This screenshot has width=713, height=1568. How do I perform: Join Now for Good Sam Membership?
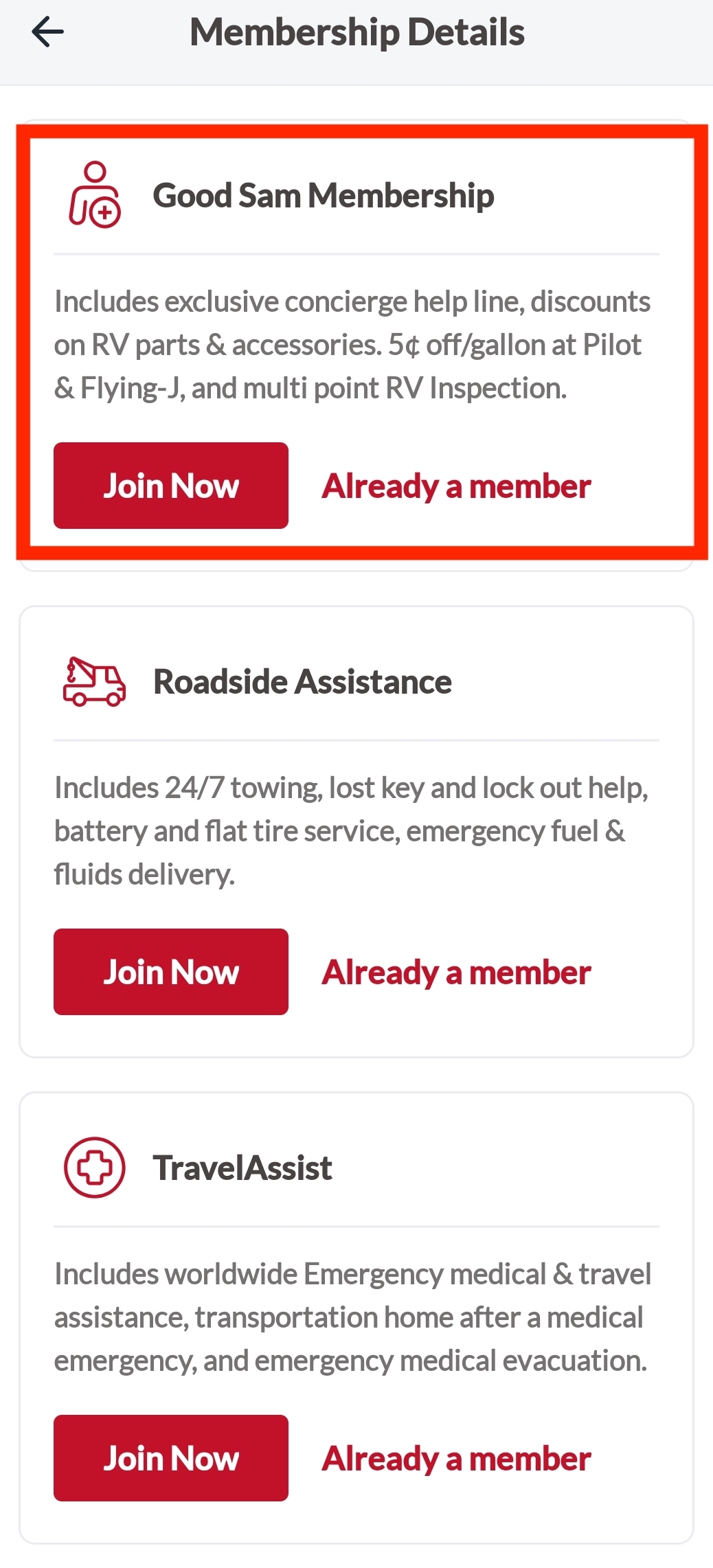point(171,486)
